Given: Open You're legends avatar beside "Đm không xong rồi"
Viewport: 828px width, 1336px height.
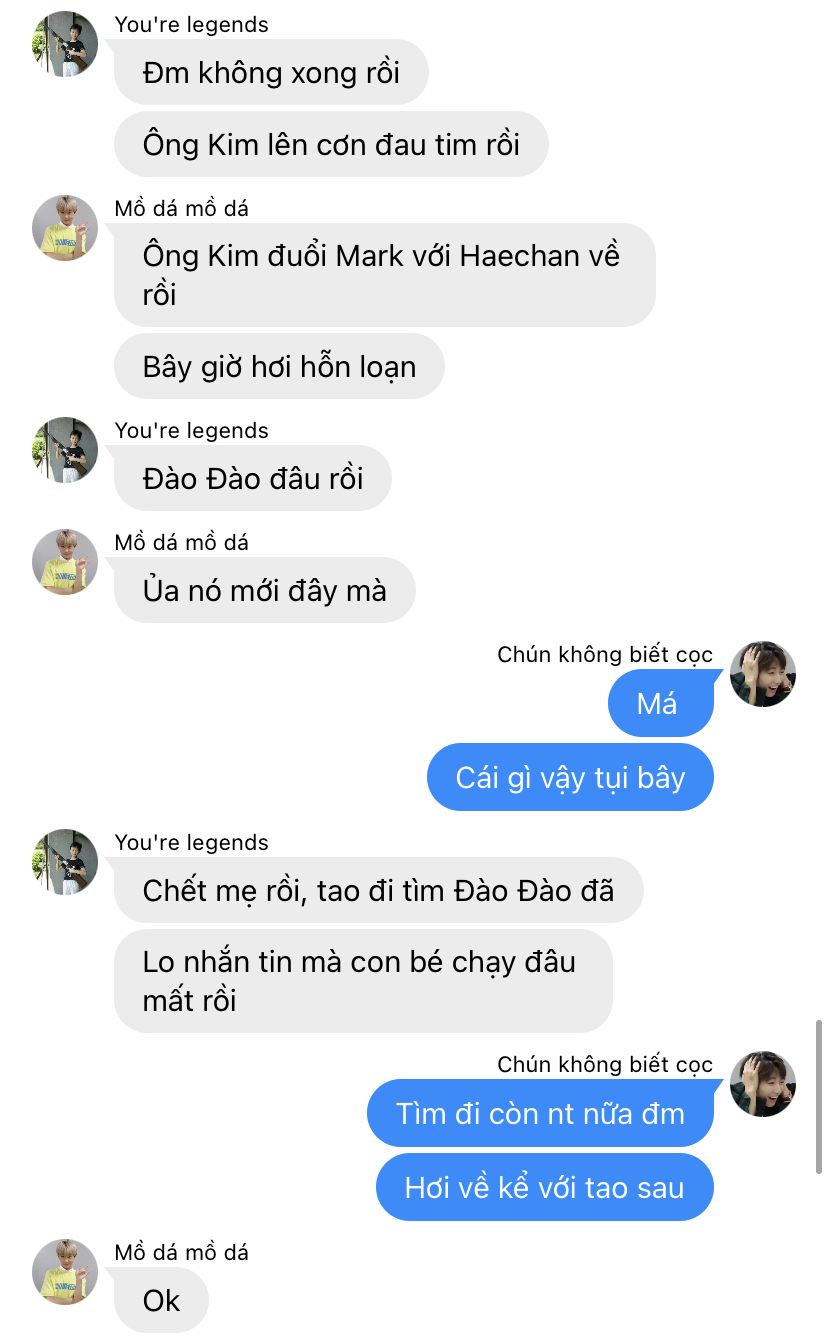Looking at the screenshot, I should coord(65,44).
